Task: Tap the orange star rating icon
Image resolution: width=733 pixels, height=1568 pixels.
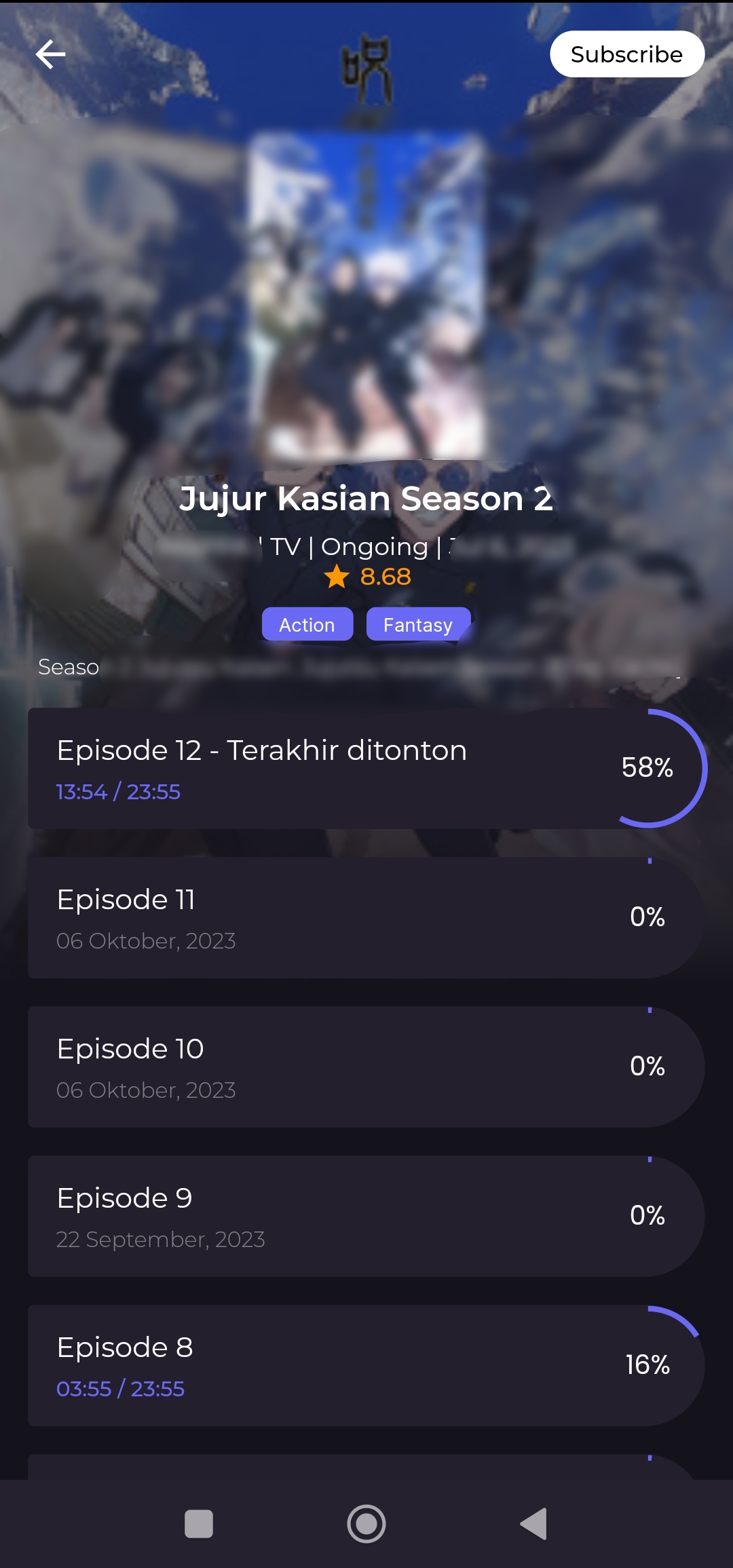Action: 337,577
